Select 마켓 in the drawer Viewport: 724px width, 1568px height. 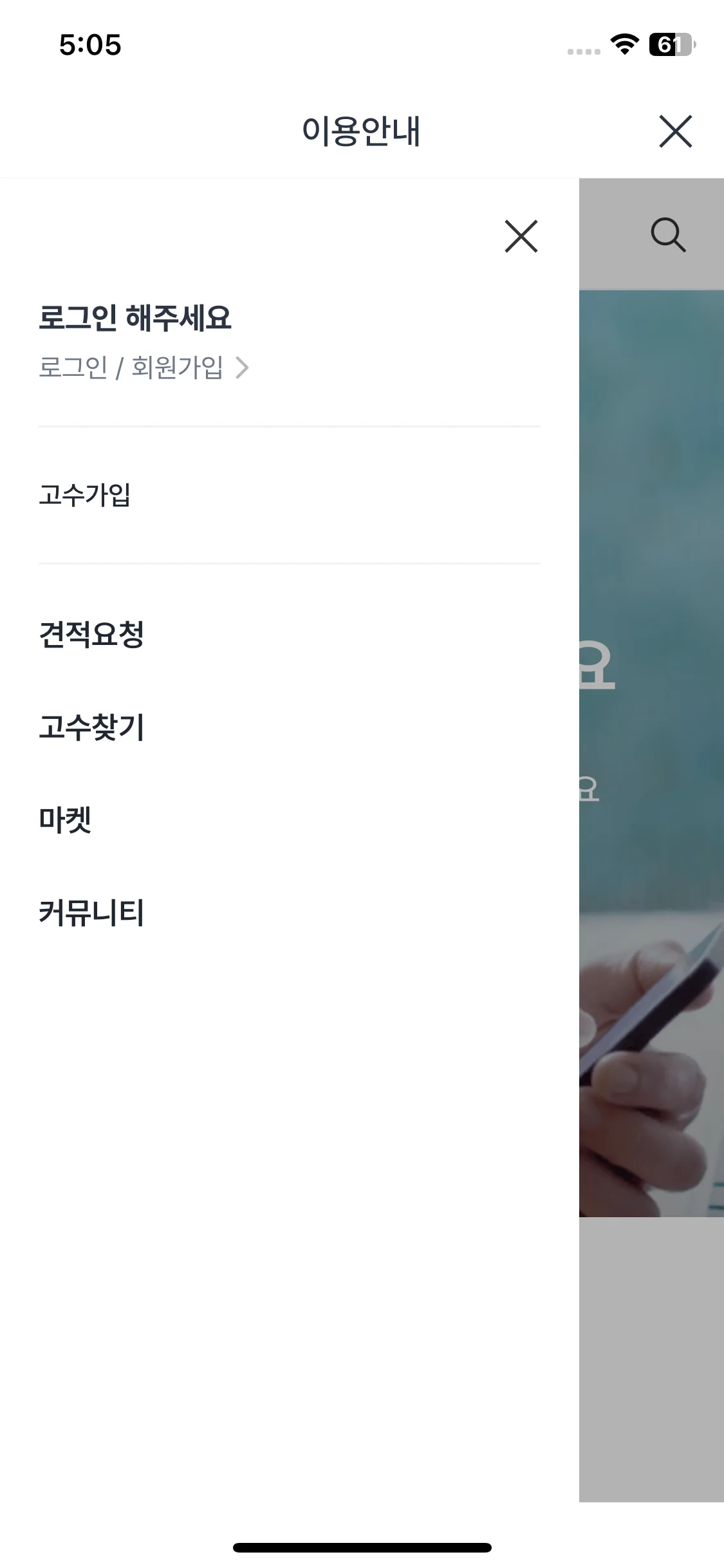65,820
